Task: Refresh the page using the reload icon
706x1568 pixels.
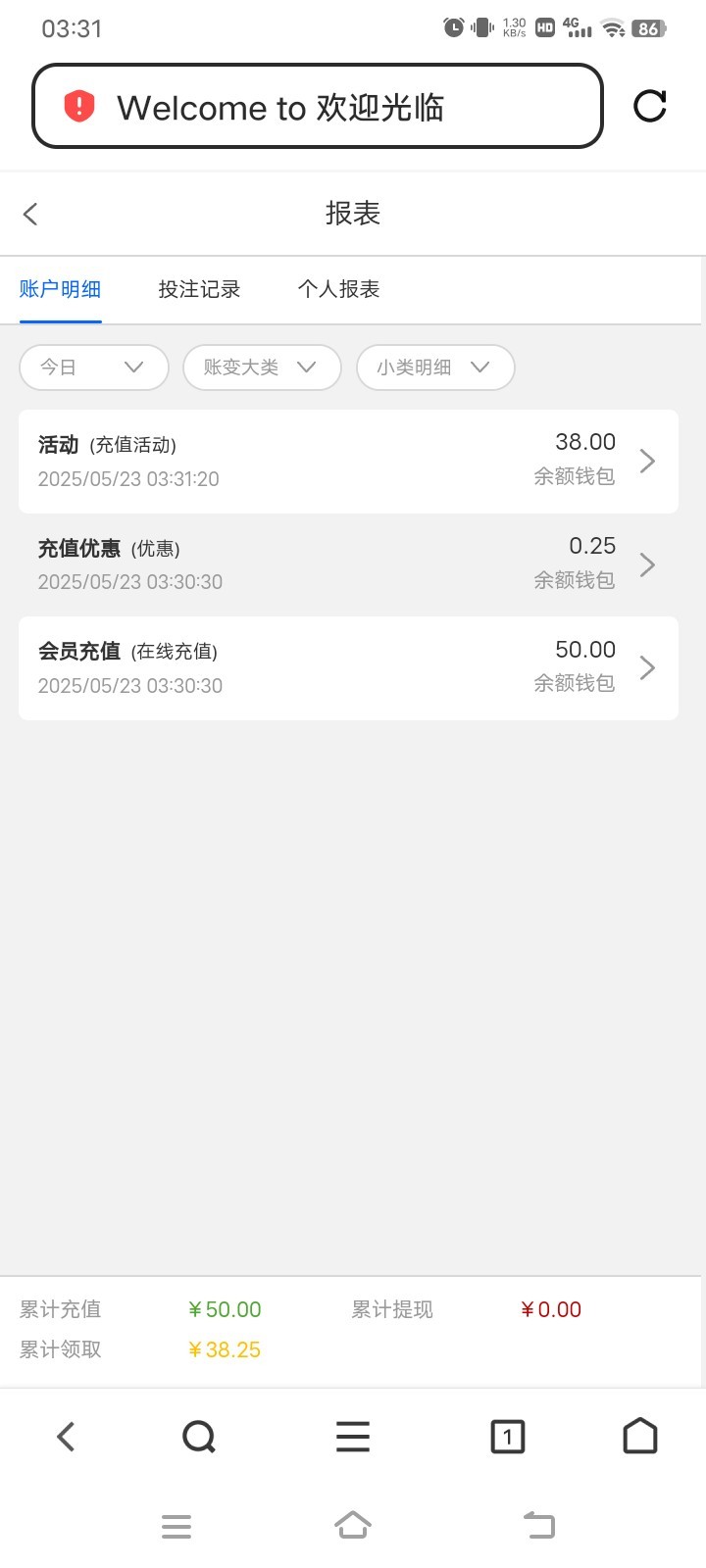Action: tap(651, 108)
